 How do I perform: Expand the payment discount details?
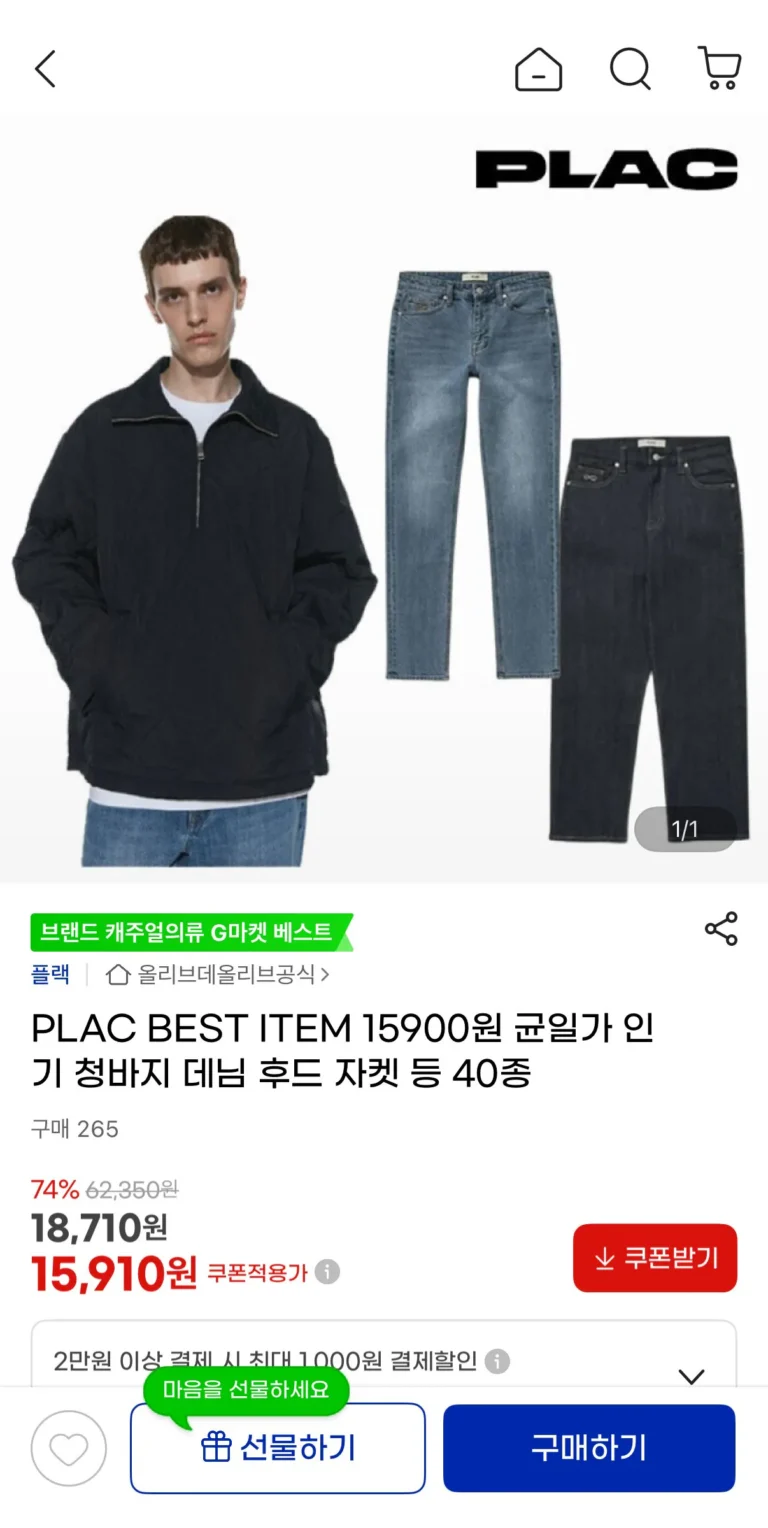(x=691, y=1375)
